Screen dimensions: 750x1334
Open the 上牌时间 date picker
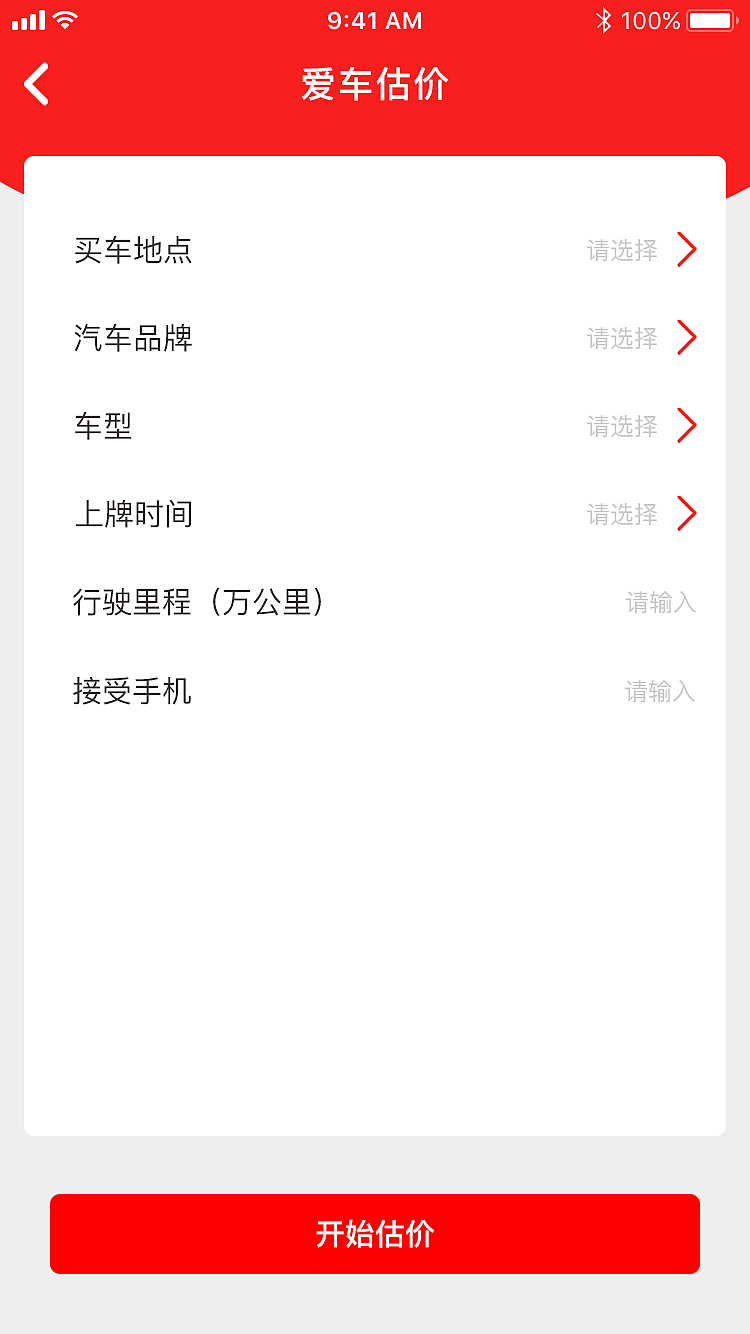coord(375,513)
